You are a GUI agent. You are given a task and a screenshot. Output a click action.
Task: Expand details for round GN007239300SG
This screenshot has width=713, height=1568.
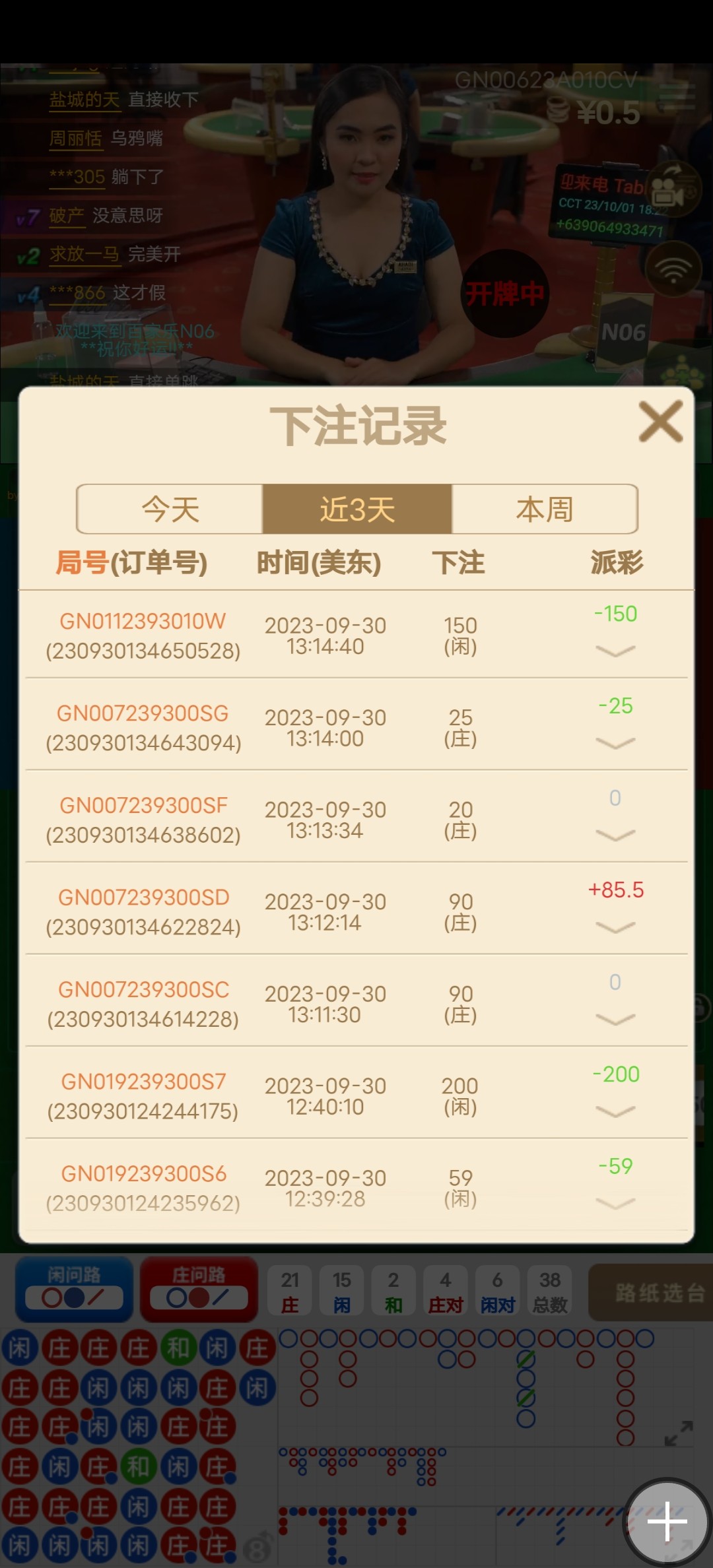point(615,743)
